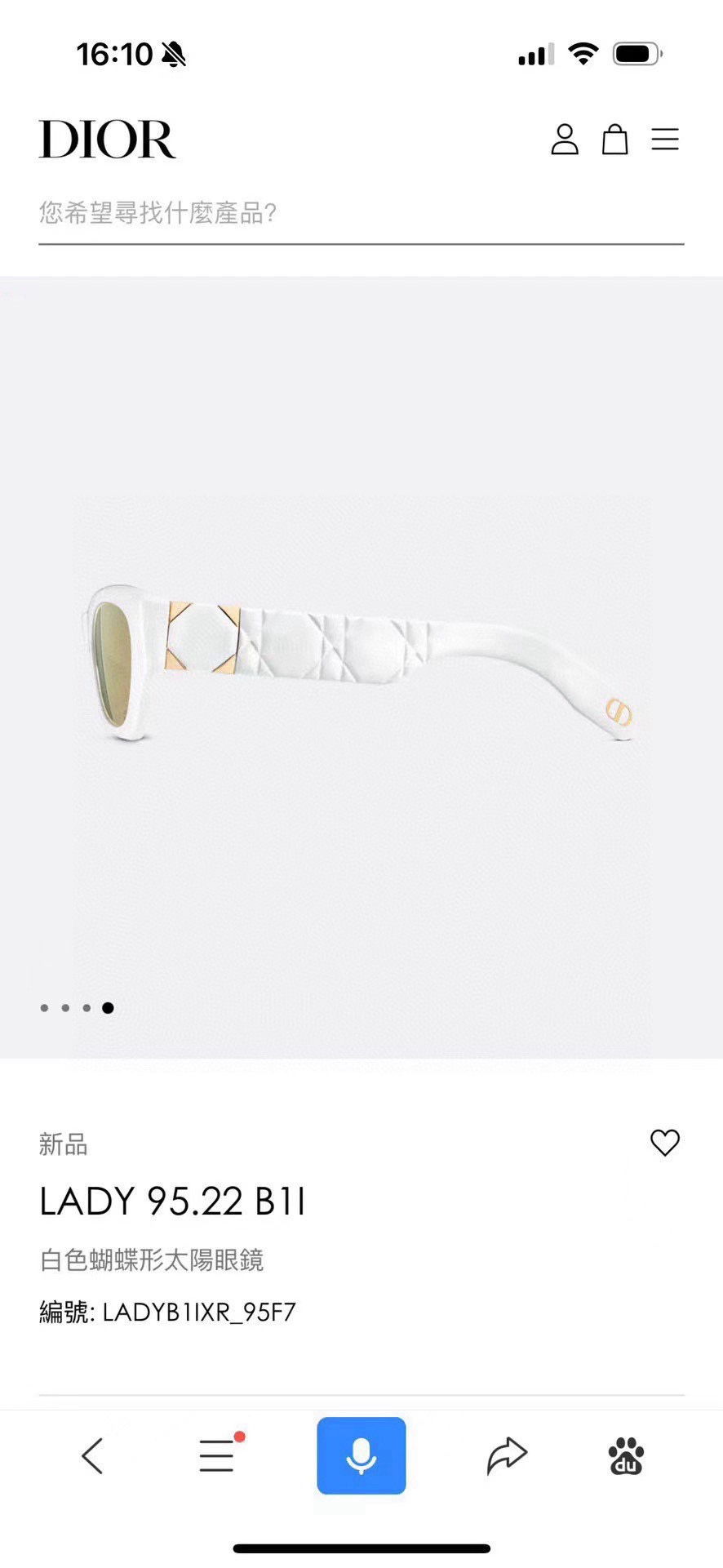Image resolution: width=723 pixels, height=1568 pixels.
Task: Tap the product search field
Action: click(361, 214)
